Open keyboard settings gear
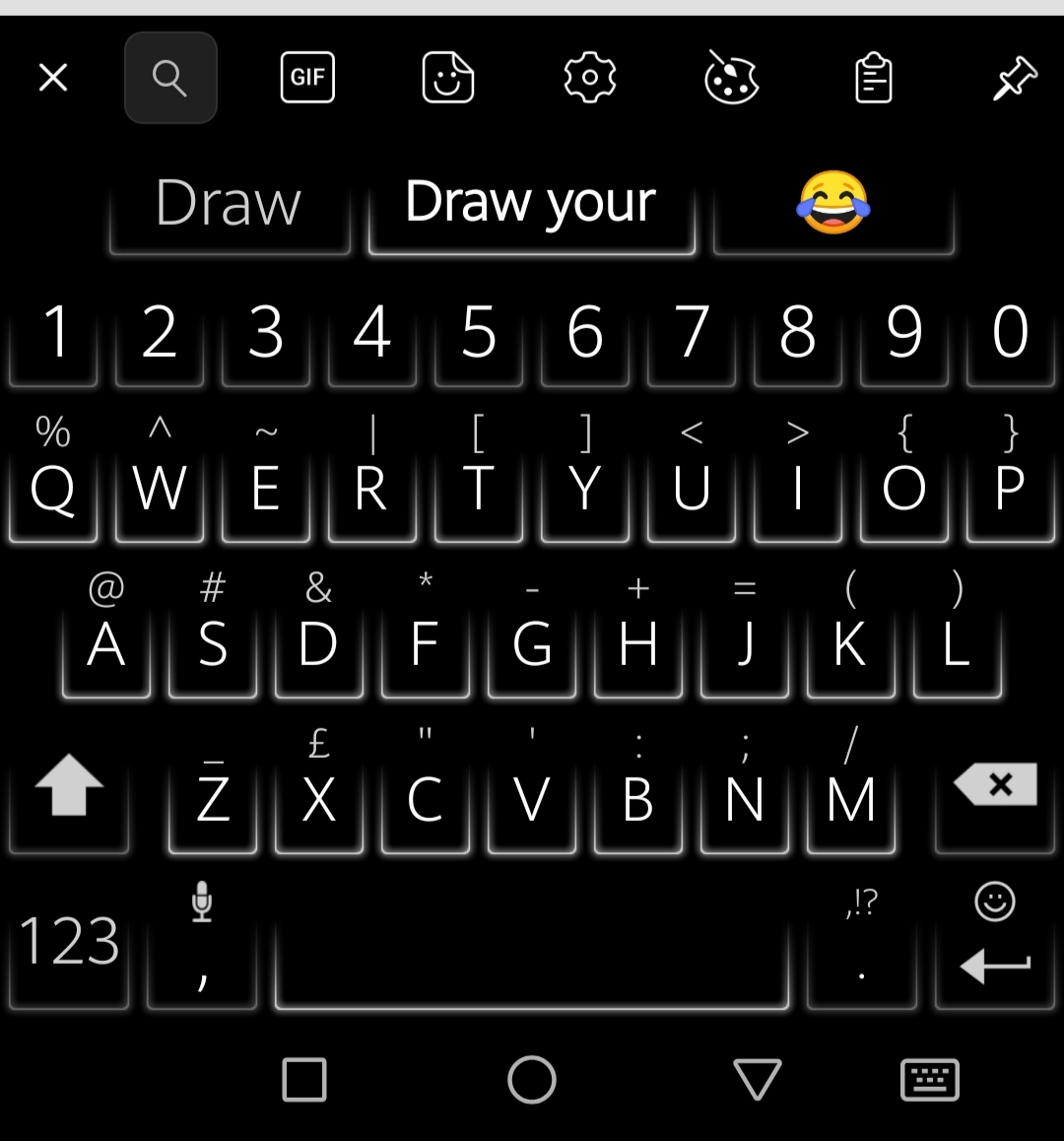 (x=590, y=77)
